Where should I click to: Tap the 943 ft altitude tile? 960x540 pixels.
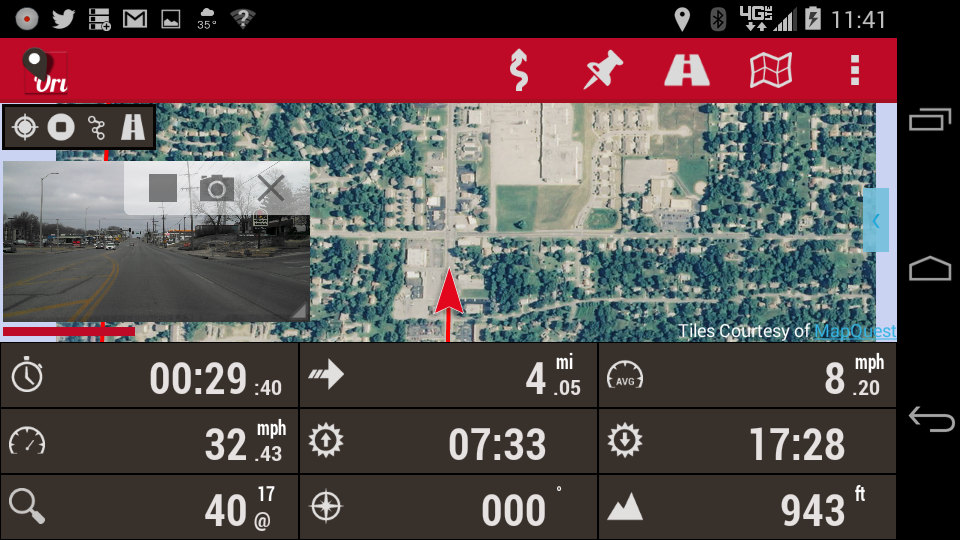click(747, 508)
